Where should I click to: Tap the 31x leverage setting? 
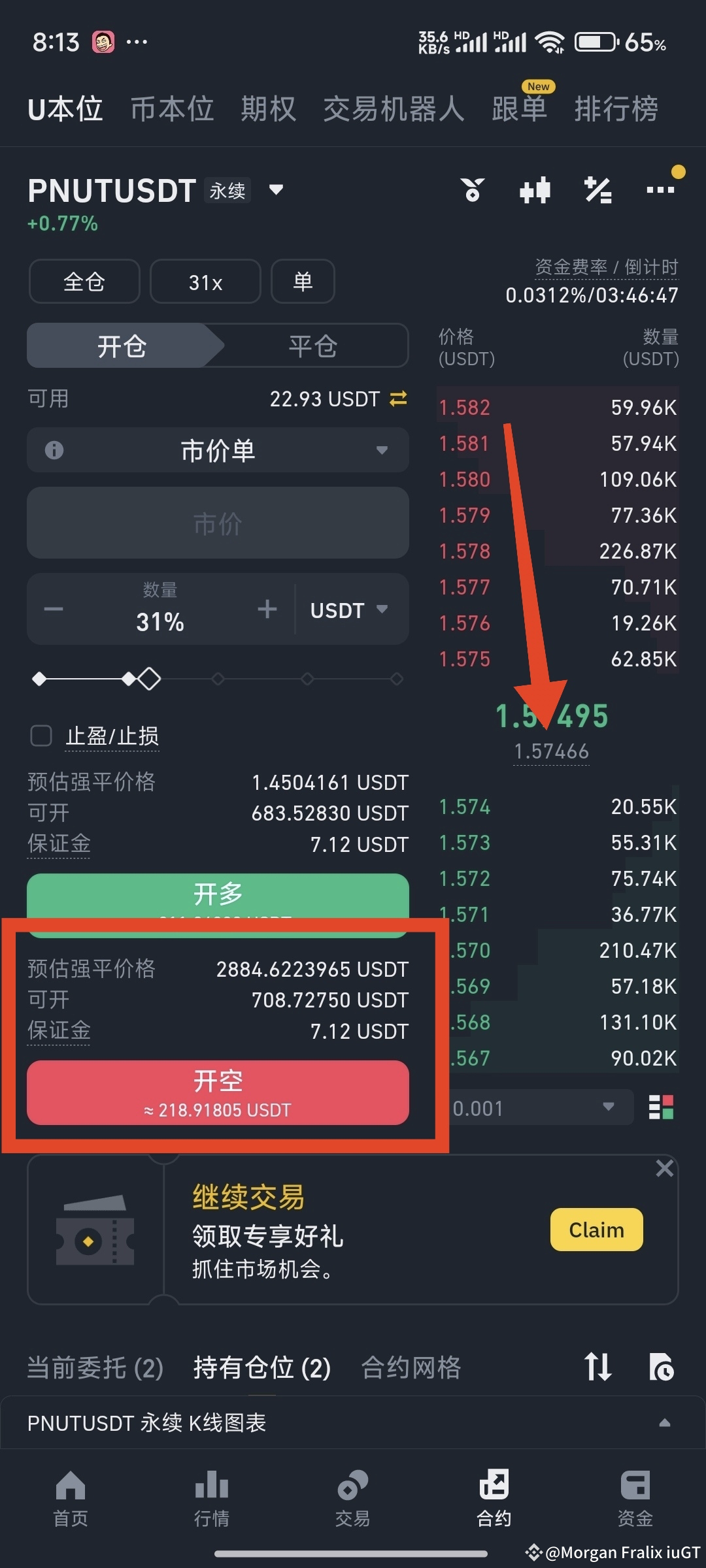(x=205, y=282)
